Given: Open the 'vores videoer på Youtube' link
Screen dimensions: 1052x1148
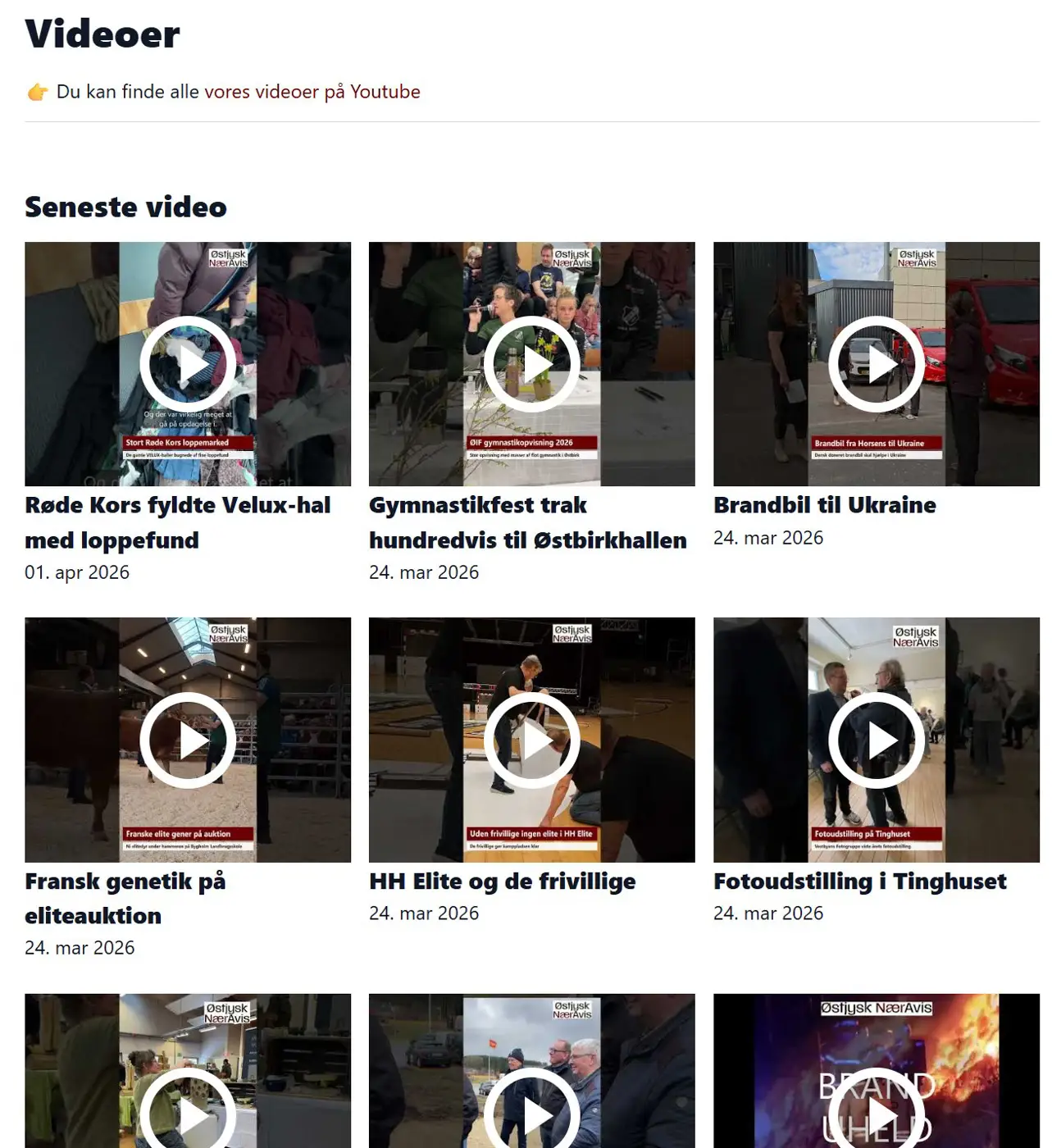Looking at the screenshot, I should click(x=312, y=92).
